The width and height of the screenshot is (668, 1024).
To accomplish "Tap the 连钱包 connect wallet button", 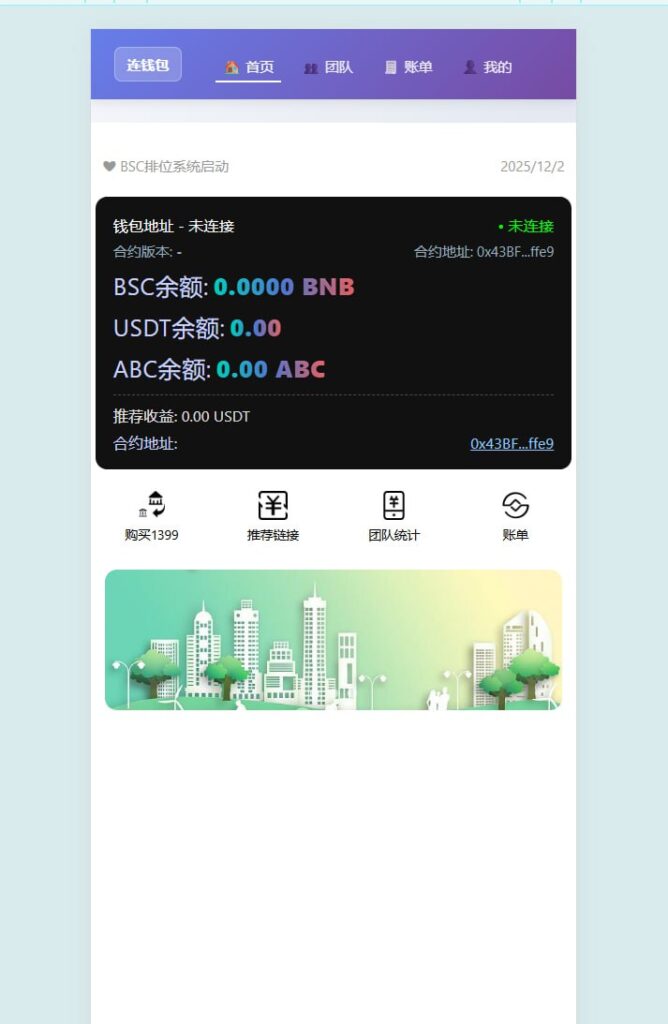I will [x=148, y=65].
